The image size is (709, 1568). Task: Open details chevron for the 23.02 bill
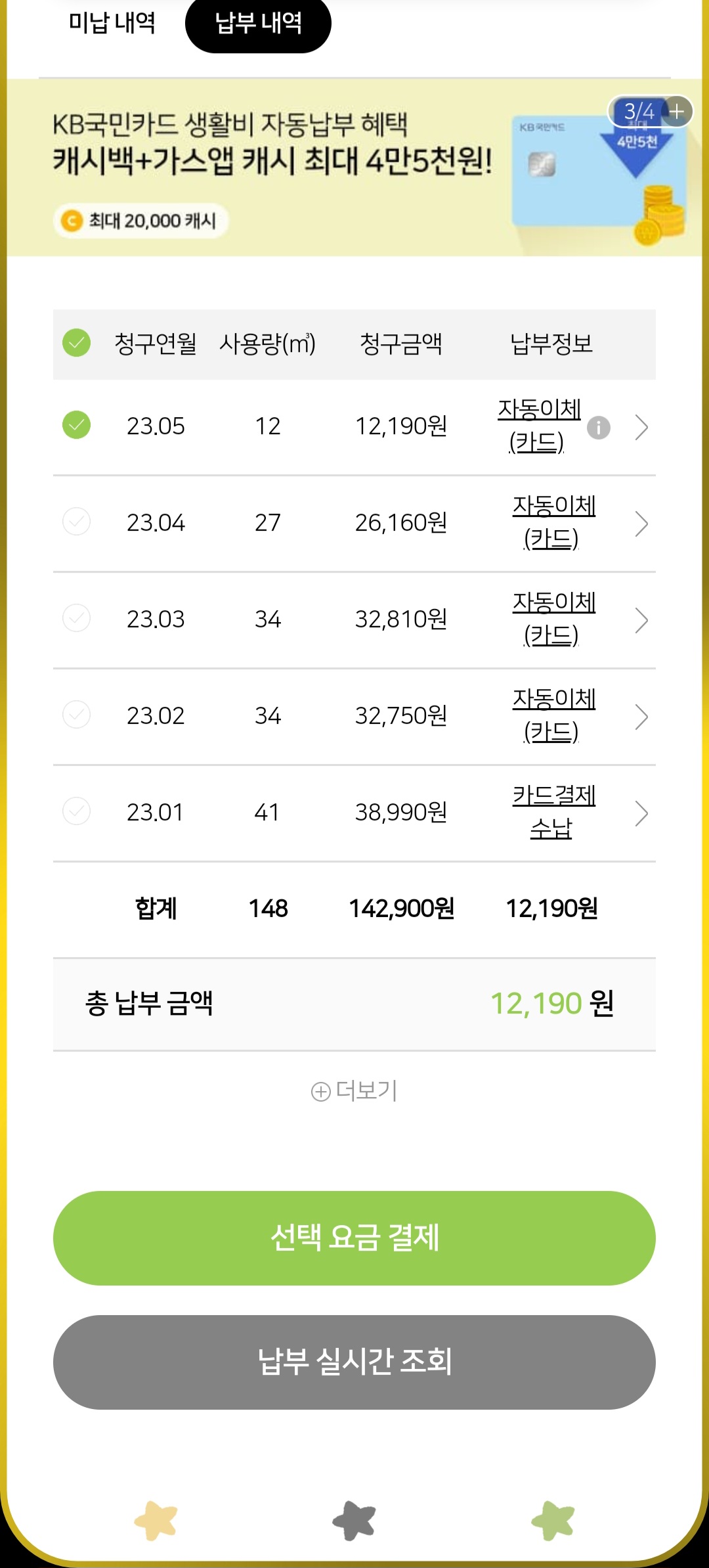(641, 717)
